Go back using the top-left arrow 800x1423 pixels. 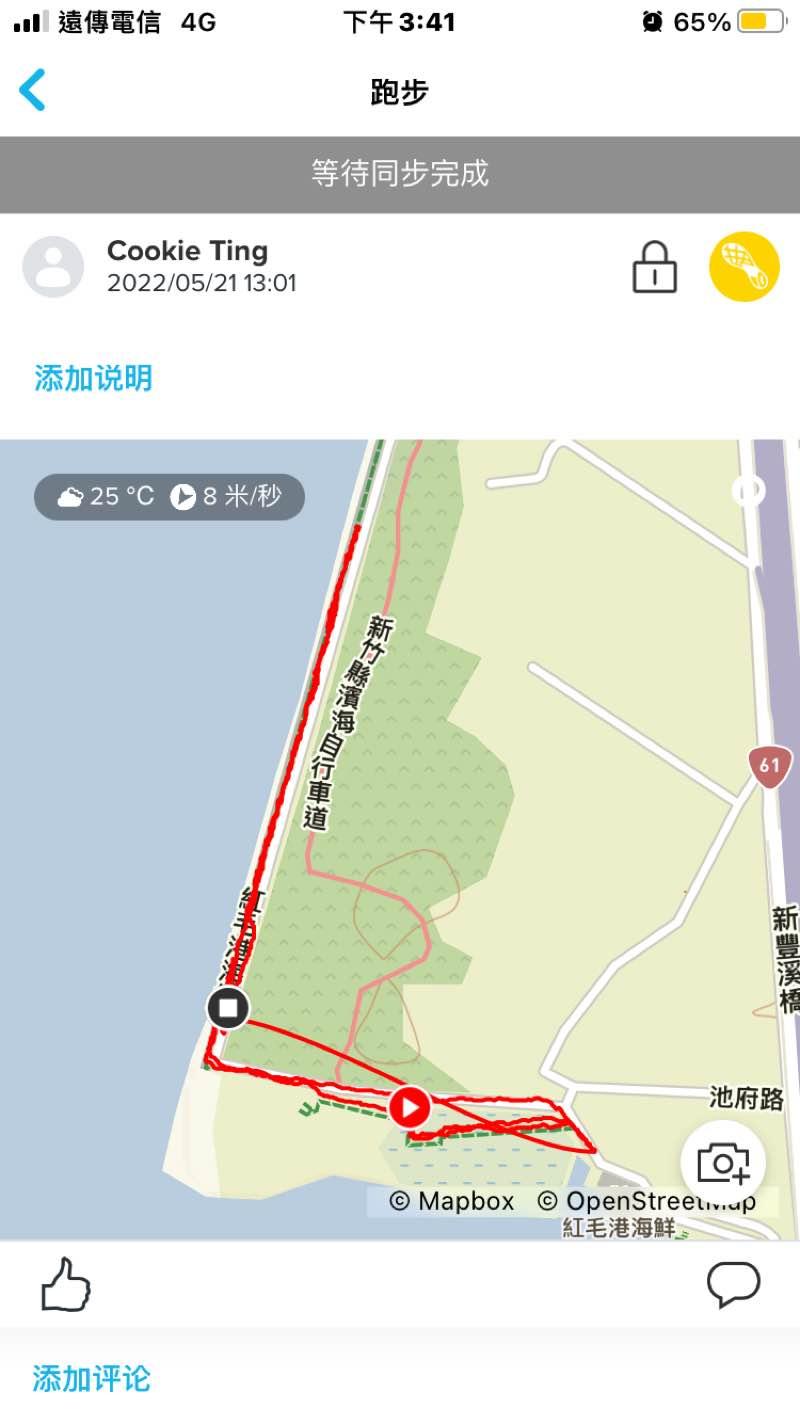click(x=32, y=91)
